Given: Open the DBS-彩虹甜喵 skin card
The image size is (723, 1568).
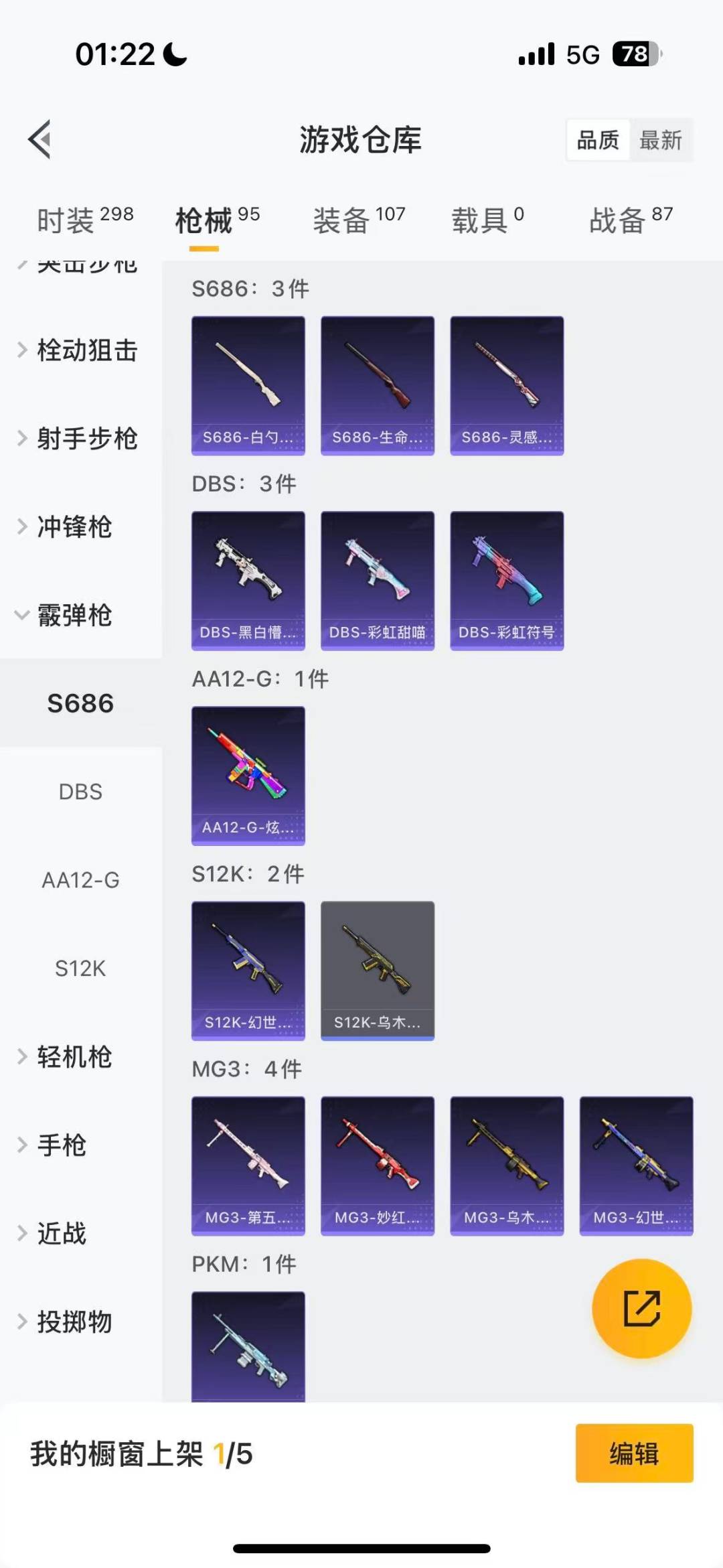Looking at the screenshot, I should [x=378, y=581].
